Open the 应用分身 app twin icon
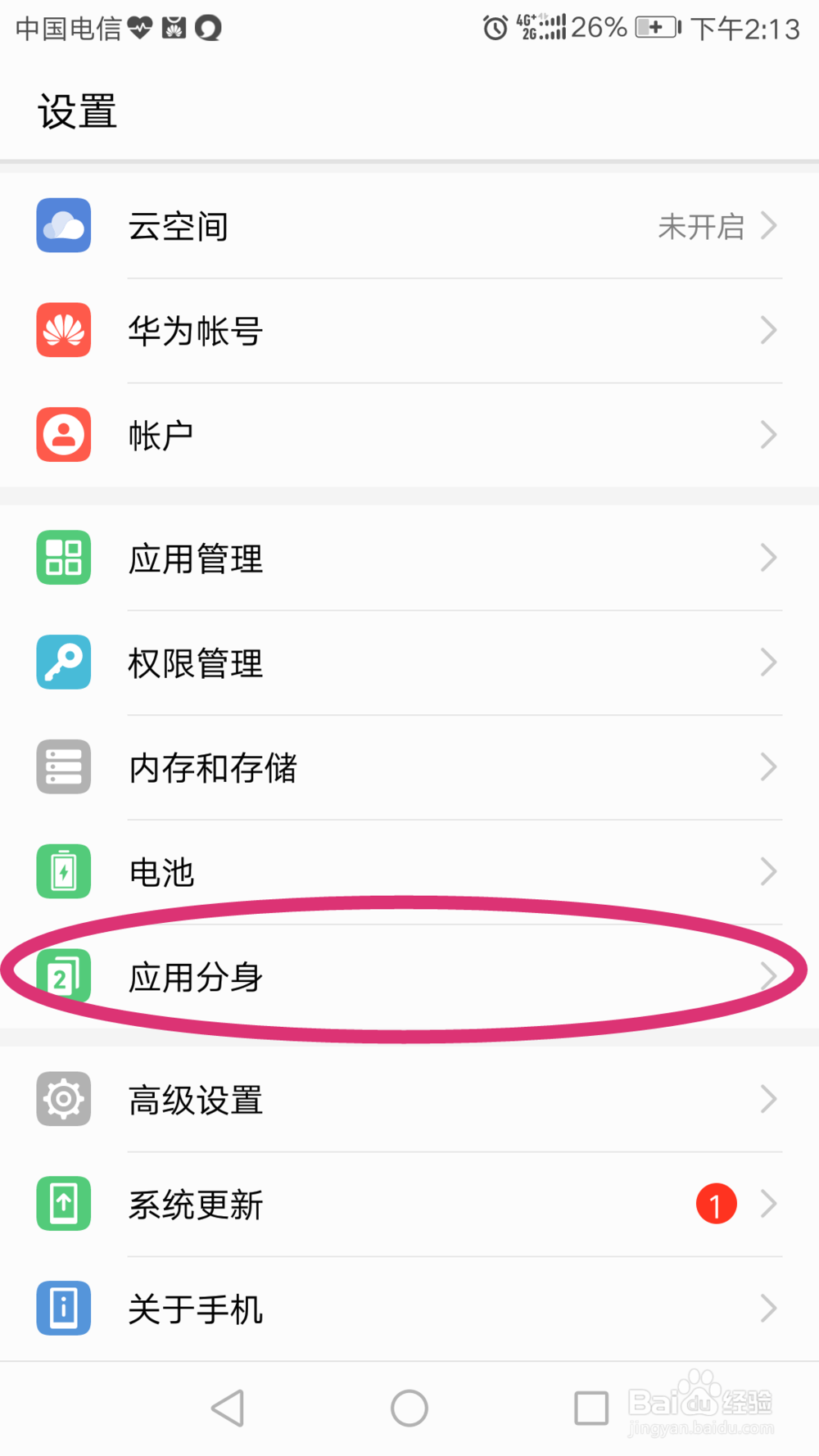Image resolution: width=819 pixels, height=1456 pixels. (63, 976)
